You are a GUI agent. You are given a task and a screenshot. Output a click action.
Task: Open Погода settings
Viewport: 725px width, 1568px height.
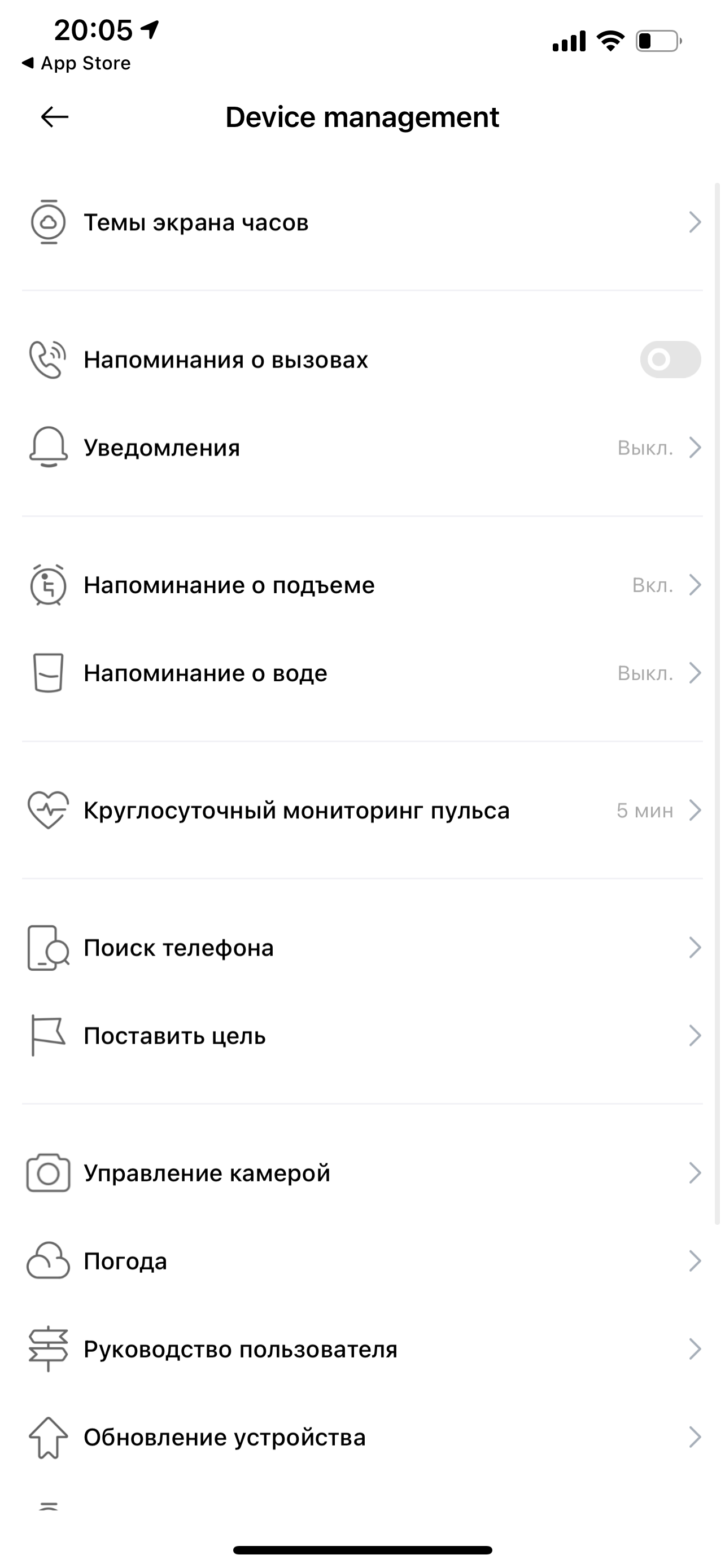362,1261
